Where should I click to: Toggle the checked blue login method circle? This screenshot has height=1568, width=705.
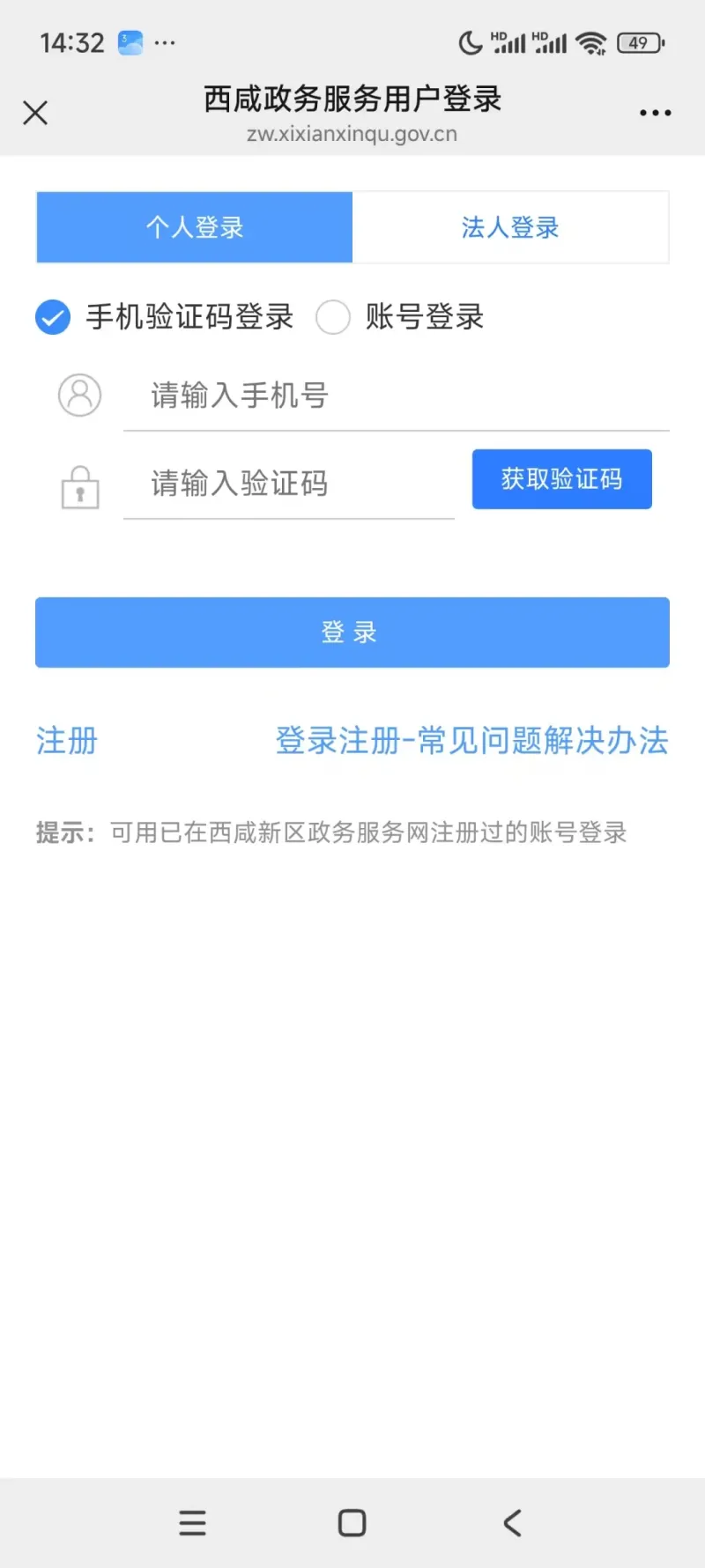click(52, 317)
